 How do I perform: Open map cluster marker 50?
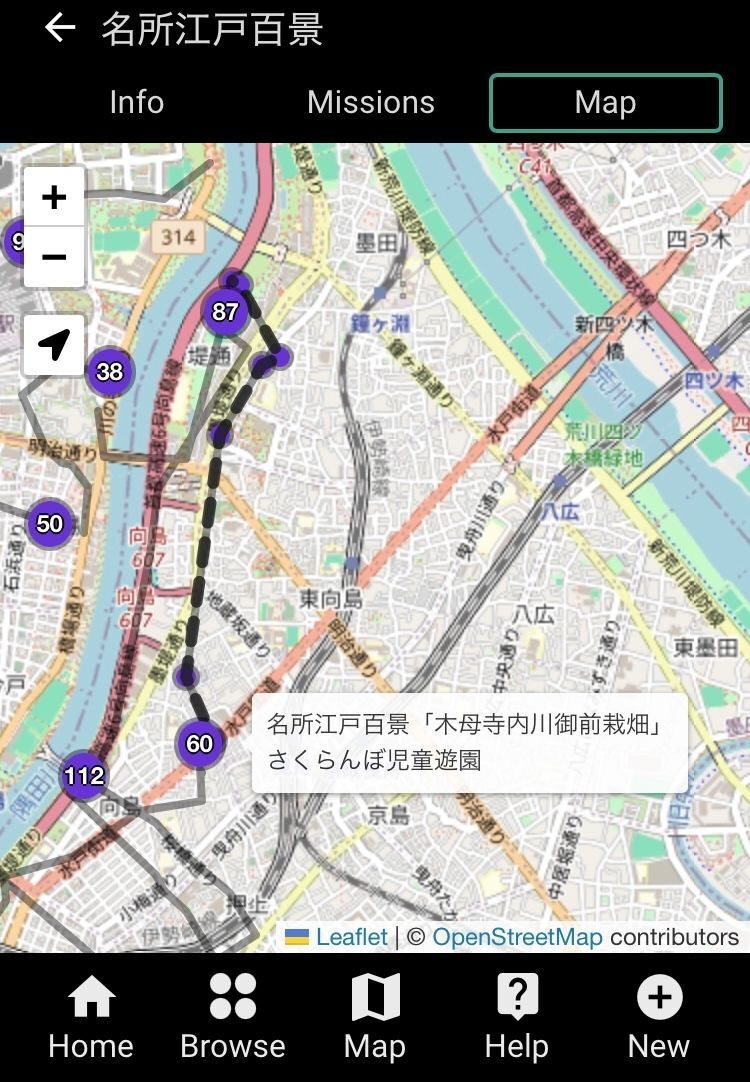pyautogui.click(x=49, y=523)
